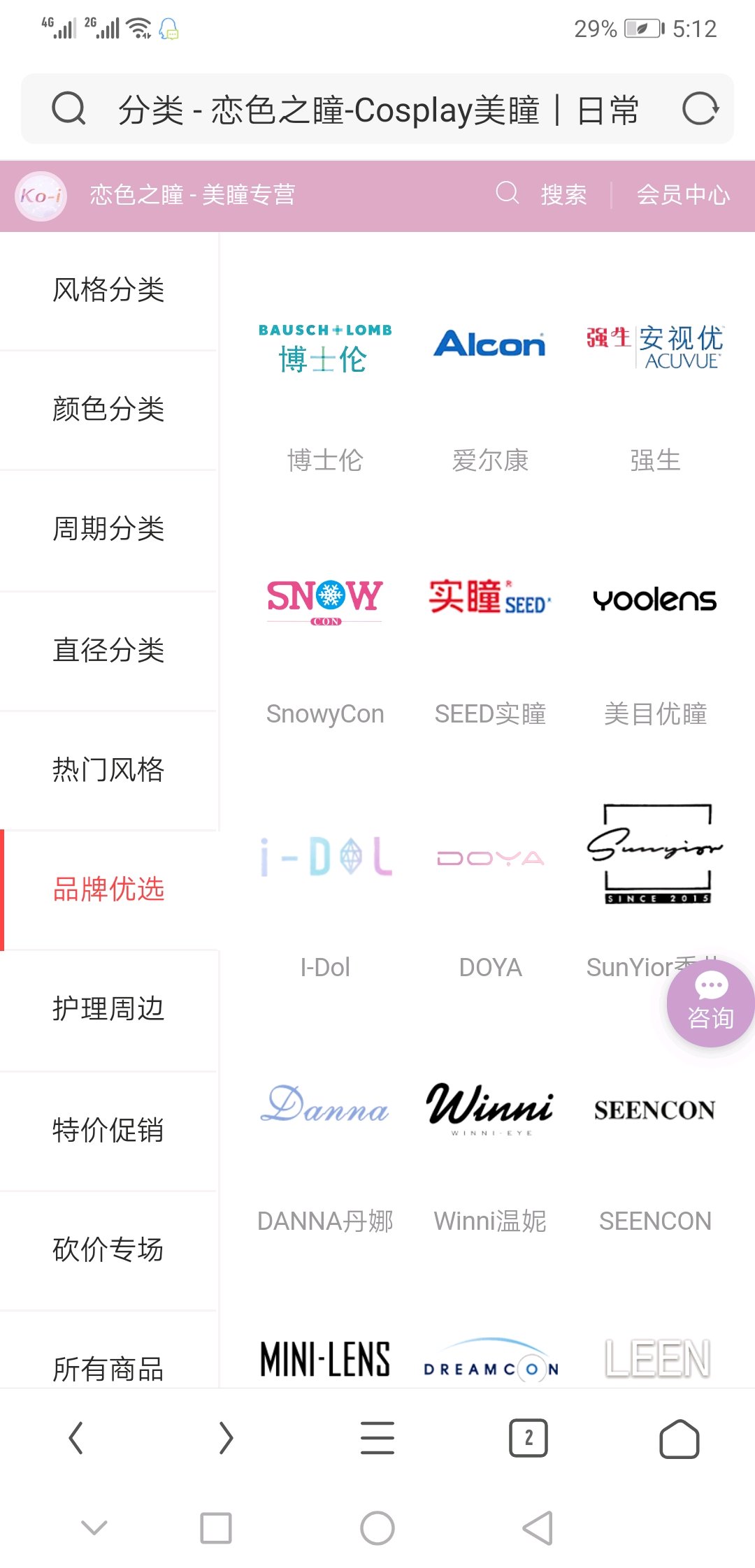The width and height of the screenshot is (755, 1568).
Task: Open the 周期分类 category
Action: pyautogui.click(x=108, y=529)
